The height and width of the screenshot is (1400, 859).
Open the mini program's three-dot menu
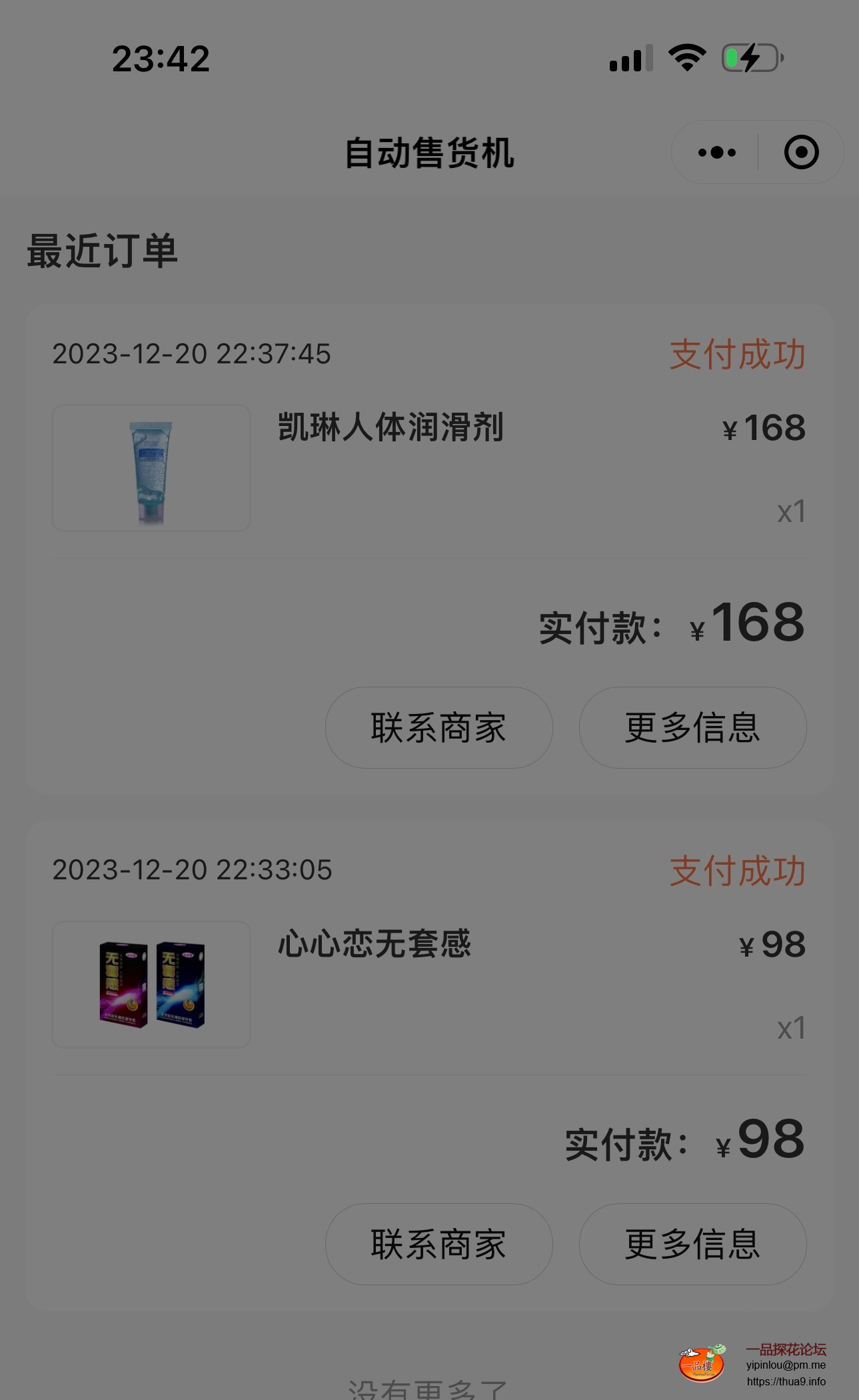716,153
